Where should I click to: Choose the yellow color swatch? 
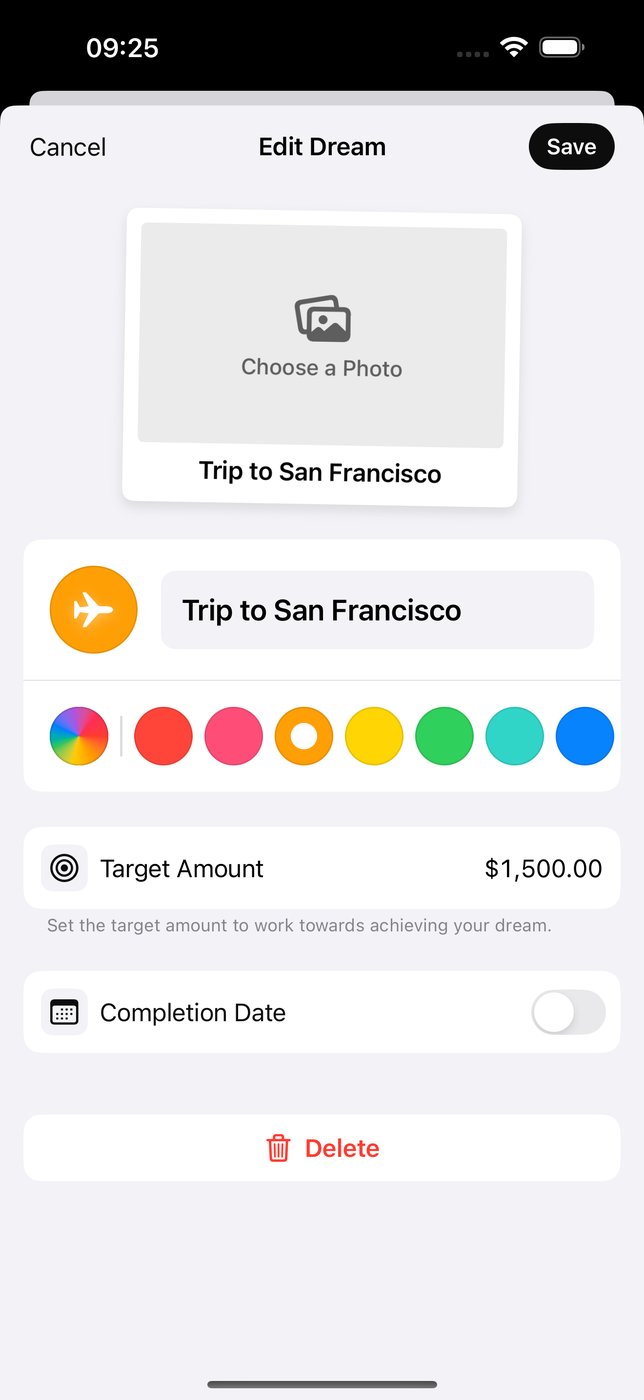click(x=374, y=736)
